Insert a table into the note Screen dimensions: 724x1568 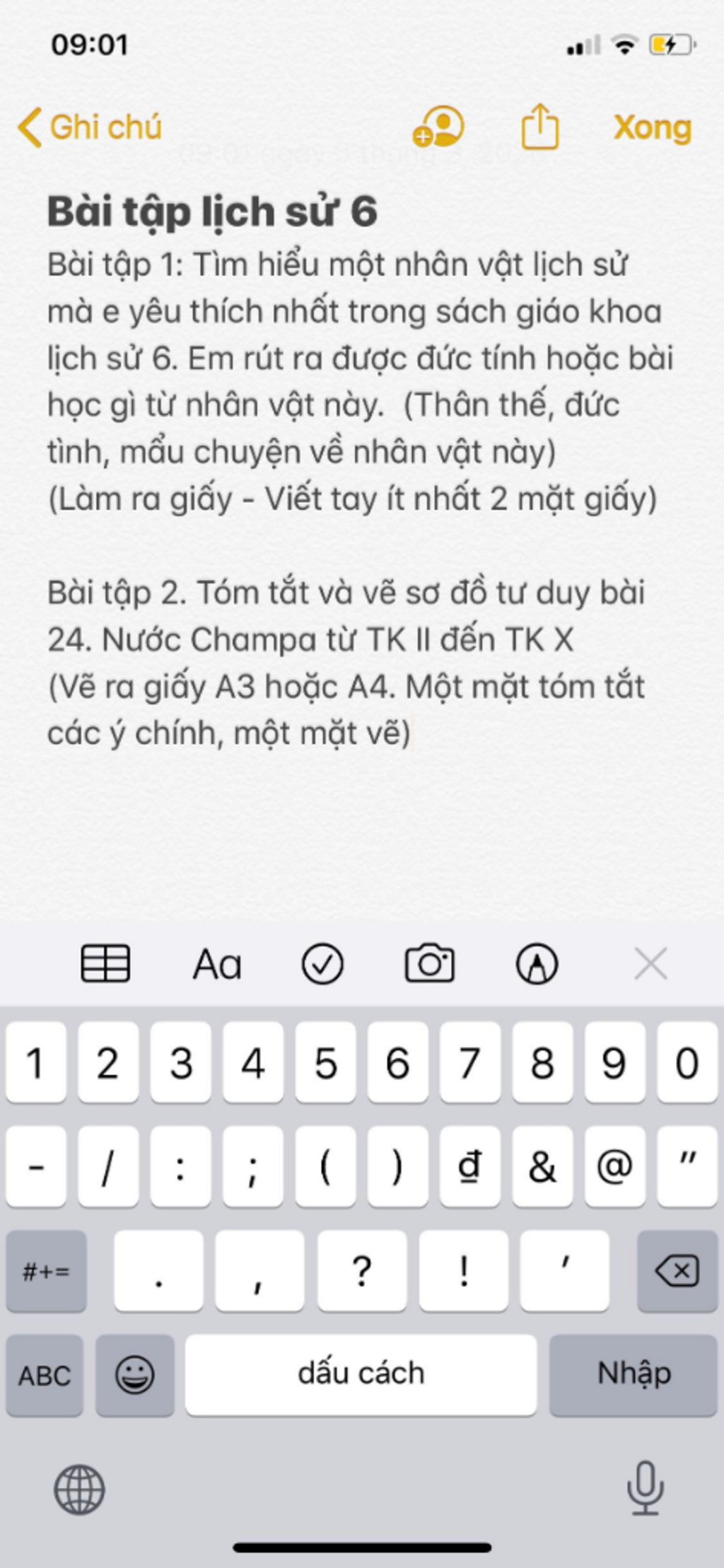tap(105, 963)
